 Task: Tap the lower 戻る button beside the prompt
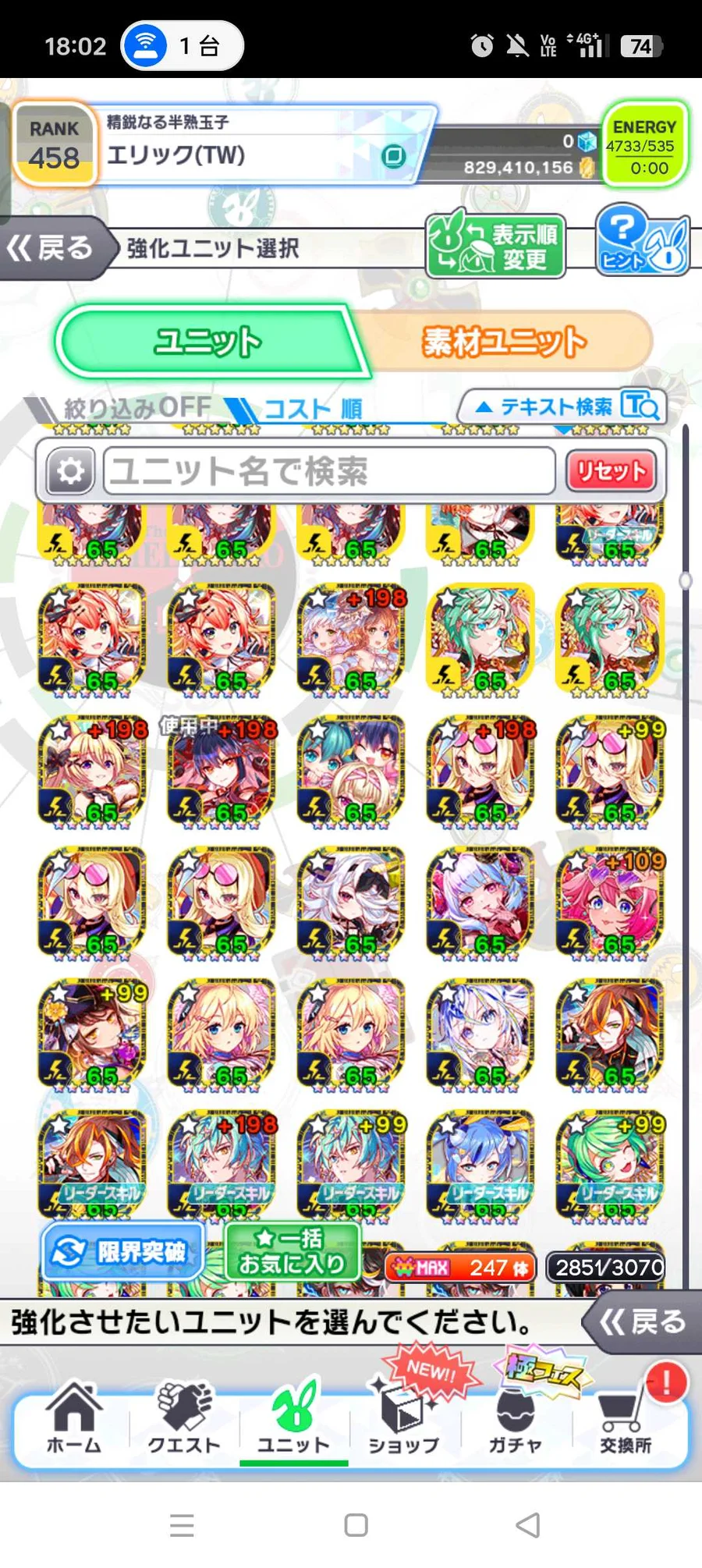click(x=641, y=1321)
